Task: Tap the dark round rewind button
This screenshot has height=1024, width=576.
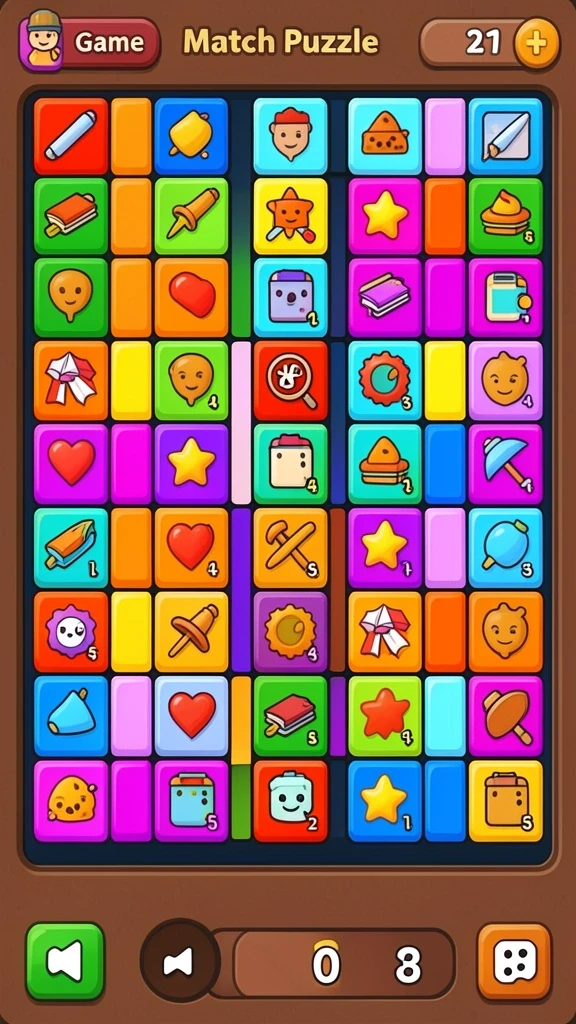Action: [x=179, y=961]
